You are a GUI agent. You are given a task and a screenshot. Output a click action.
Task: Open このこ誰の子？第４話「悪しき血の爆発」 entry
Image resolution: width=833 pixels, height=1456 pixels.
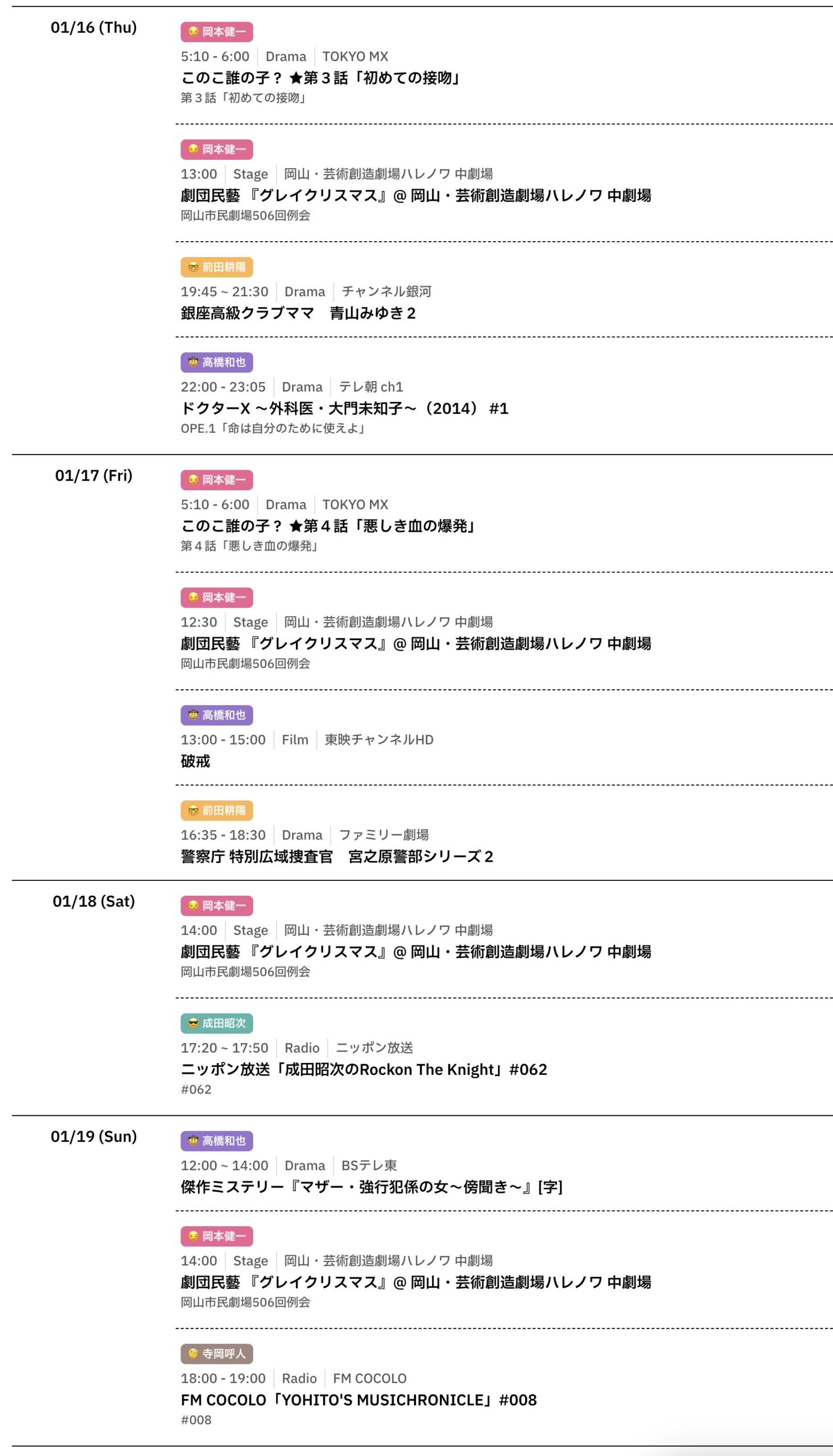pos(328,526)
